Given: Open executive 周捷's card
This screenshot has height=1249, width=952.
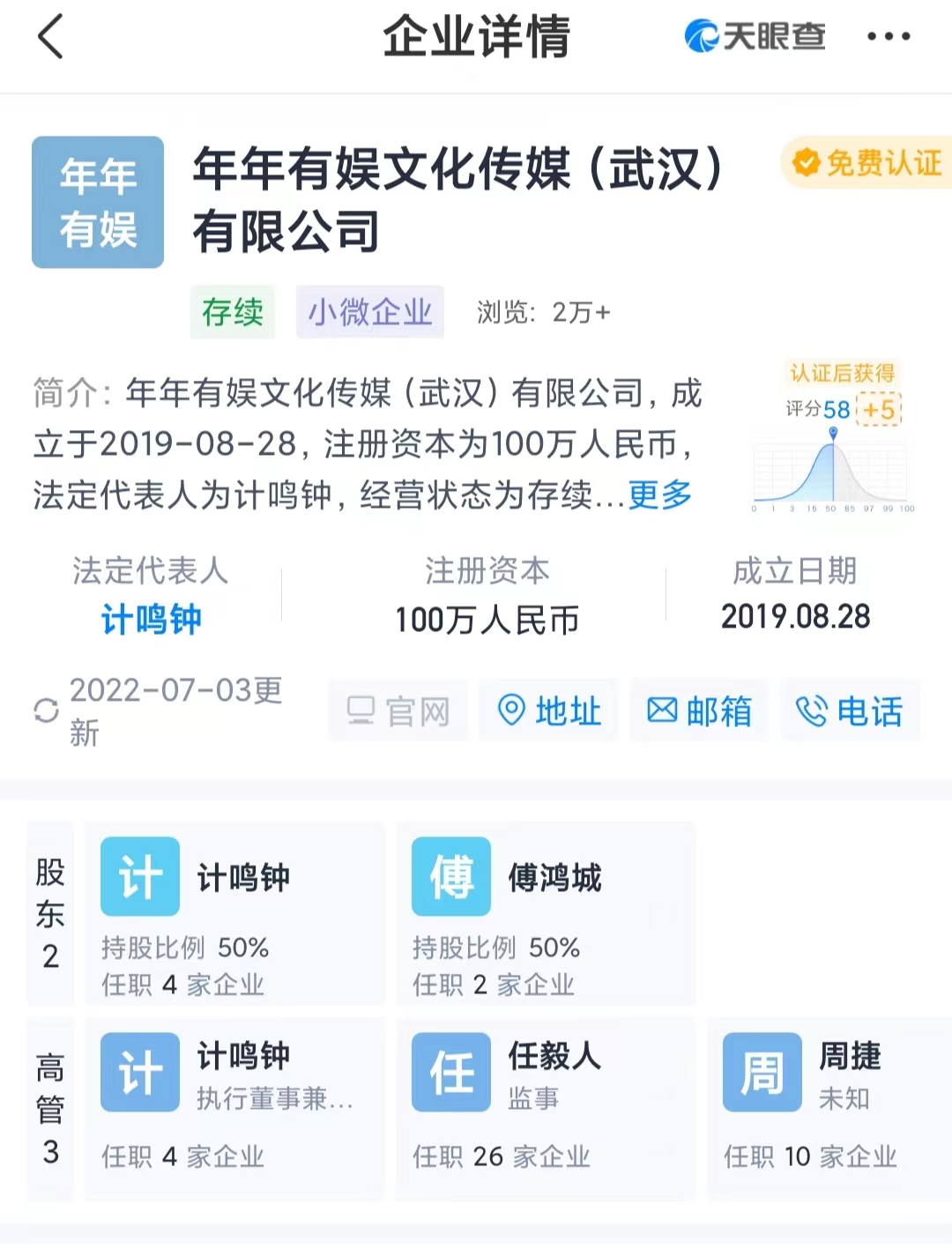Looking at the screenshot, I should point(829,1108).
